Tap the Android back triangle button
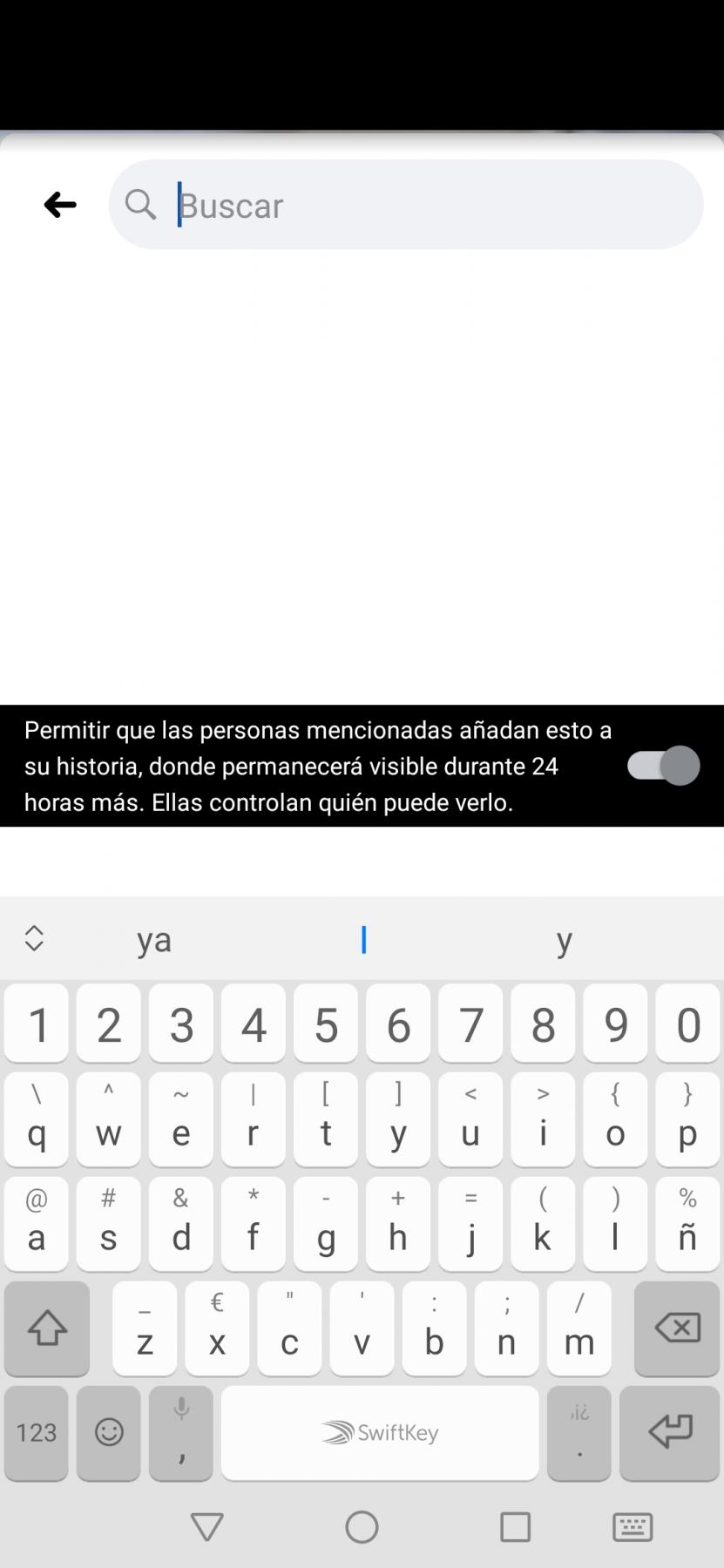724x1568 pixels. click(x=206, y=1527)
